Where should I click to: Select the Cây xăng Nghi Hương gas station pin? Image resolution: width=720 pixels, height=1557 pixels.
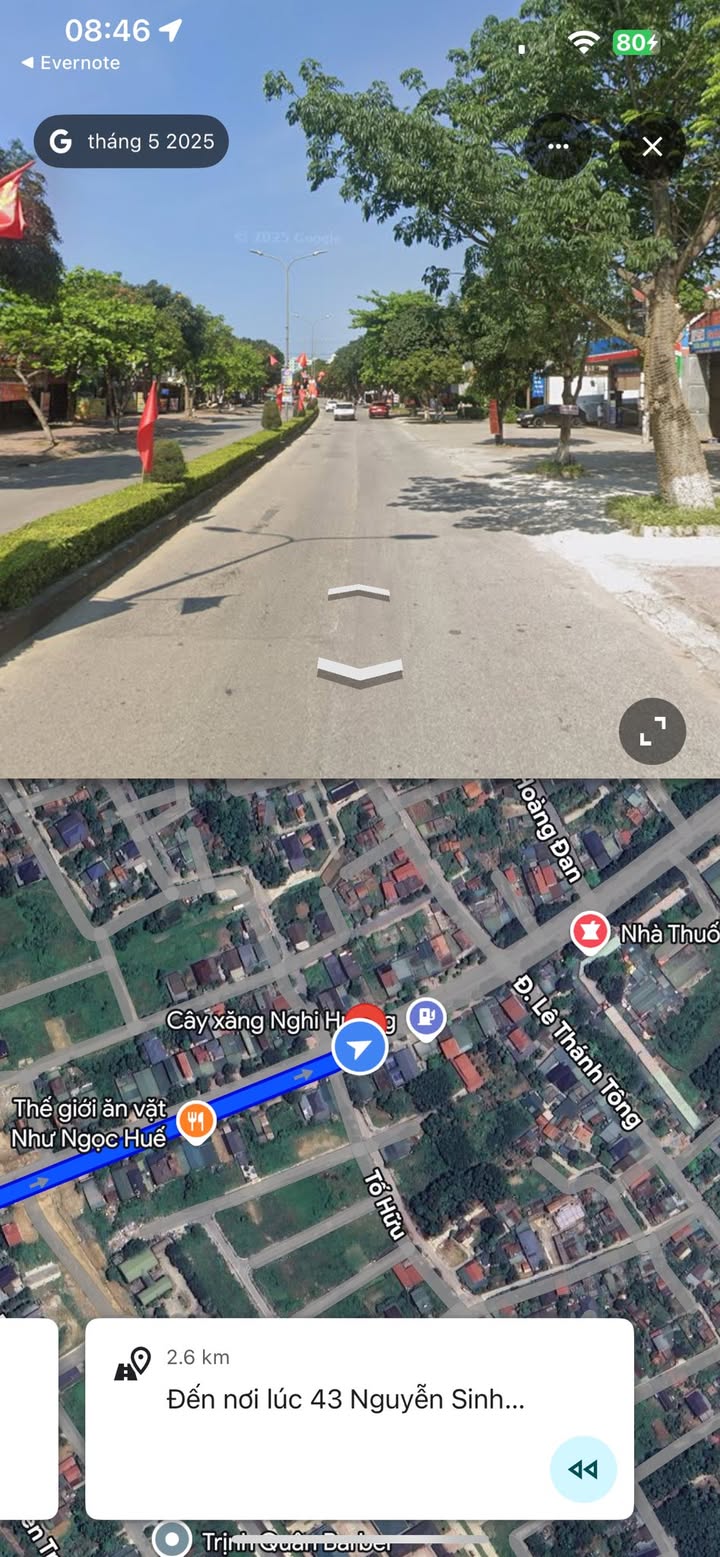pyautogui.click(x=427, y=1018)
